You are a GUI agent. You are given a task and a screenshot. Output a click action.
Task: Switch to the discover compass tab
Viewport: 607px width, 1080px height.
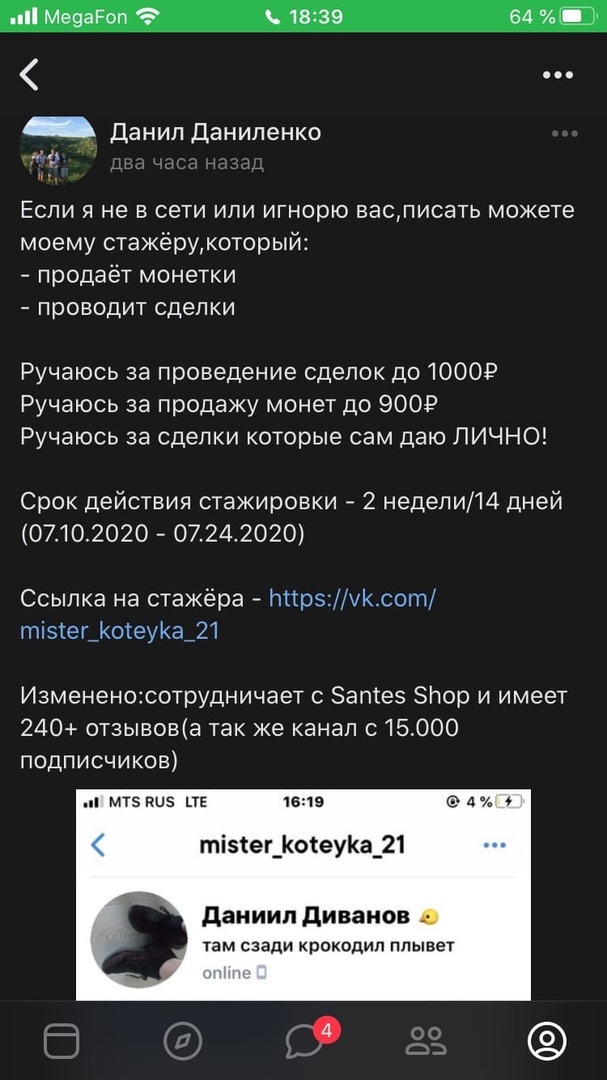tap(182, 1041)
